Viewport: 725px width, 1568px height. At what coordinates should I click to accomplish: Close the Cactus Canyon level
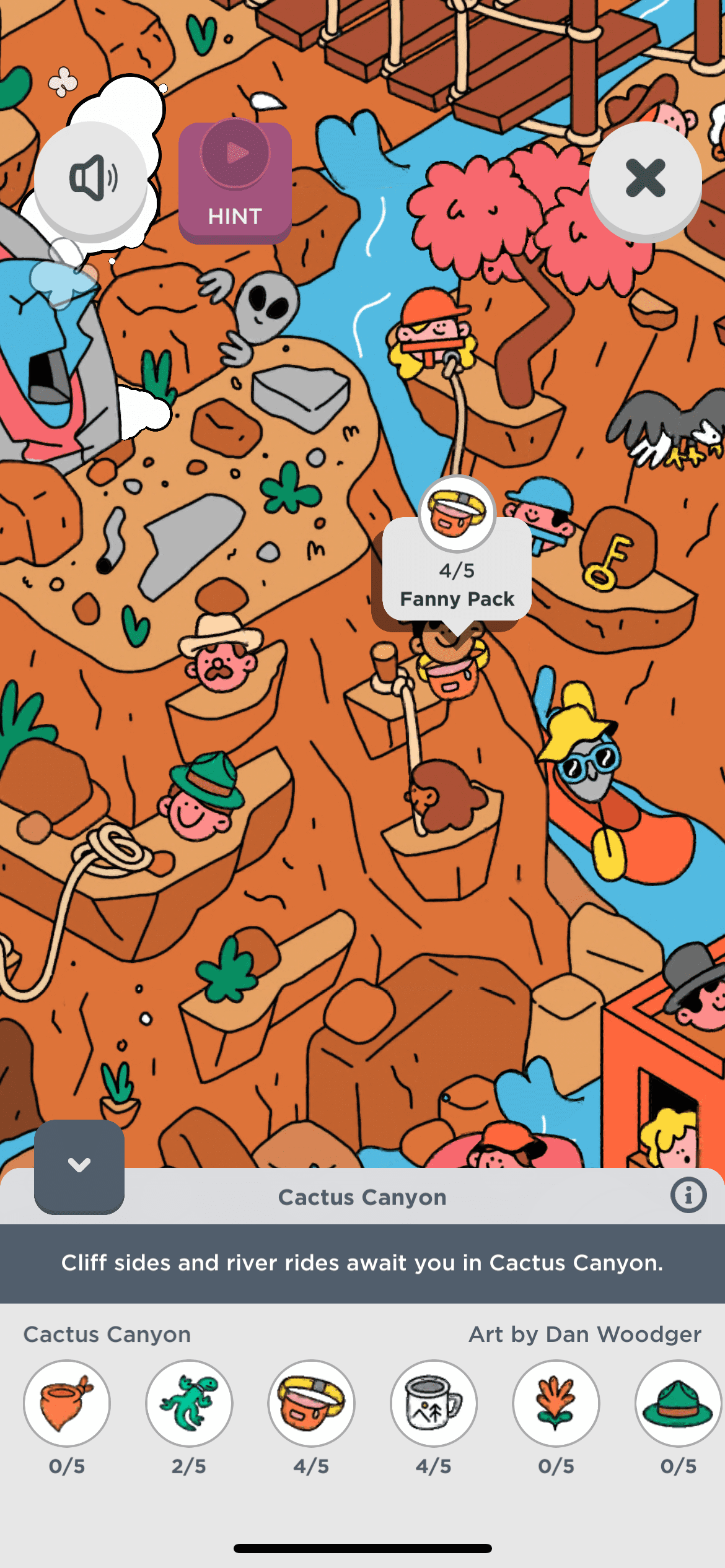click(645, 178)
